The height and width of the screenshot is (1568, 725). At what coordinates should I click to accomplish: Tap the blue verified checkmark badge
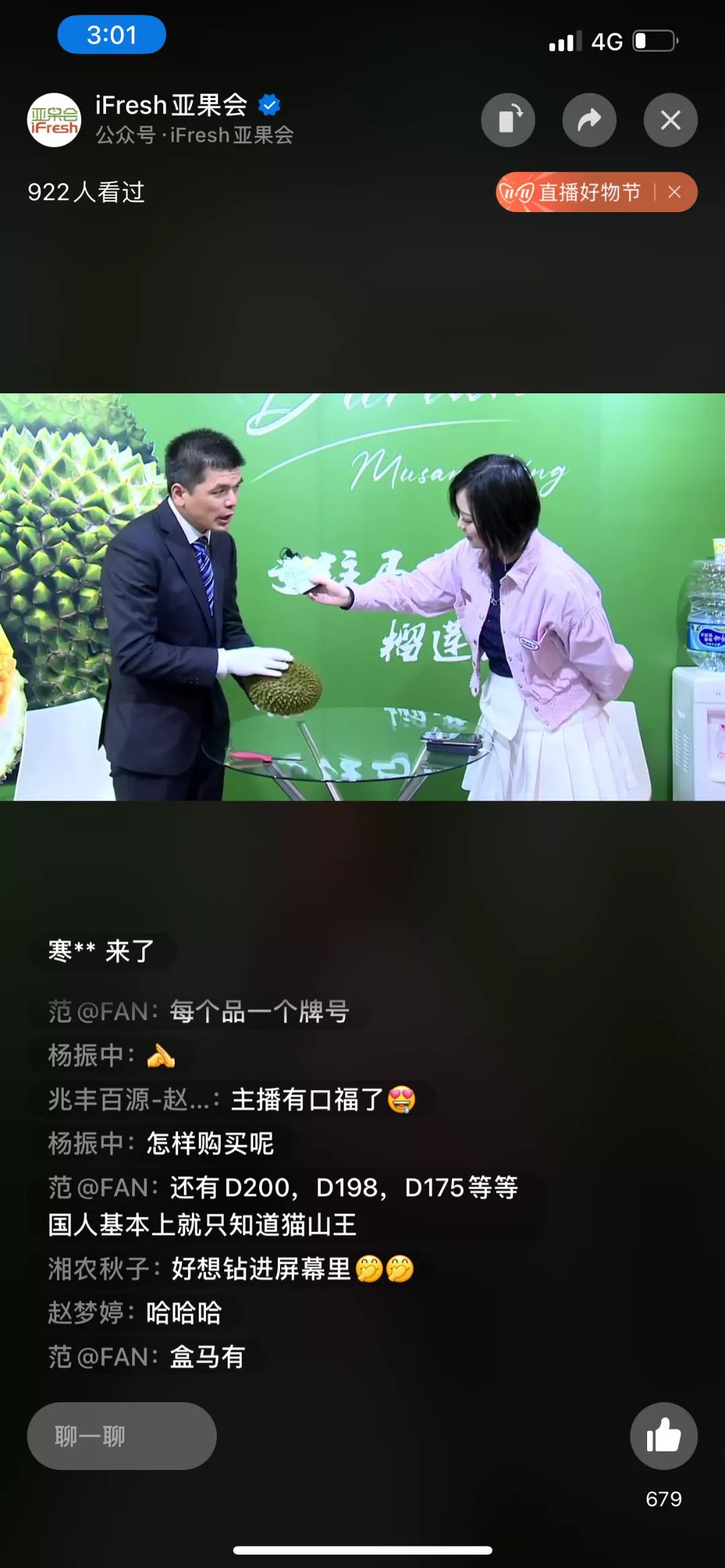click(269, 104)
